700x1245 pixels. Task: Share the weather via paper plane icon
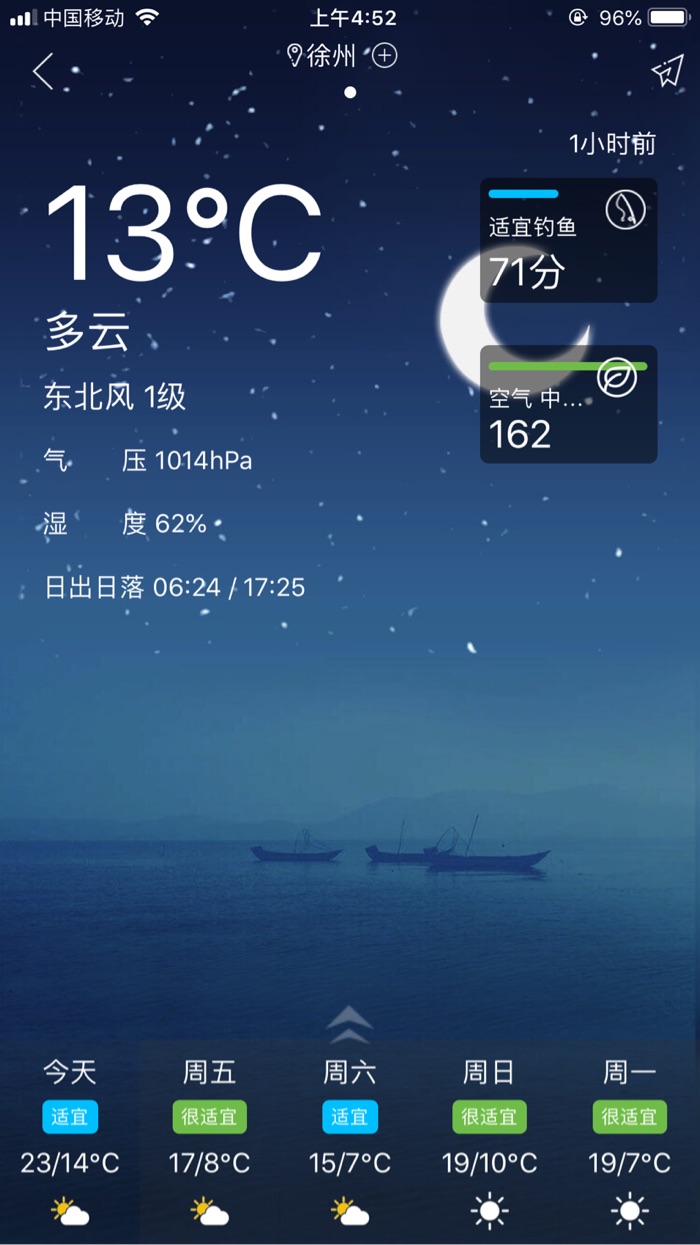pos(666,71)
